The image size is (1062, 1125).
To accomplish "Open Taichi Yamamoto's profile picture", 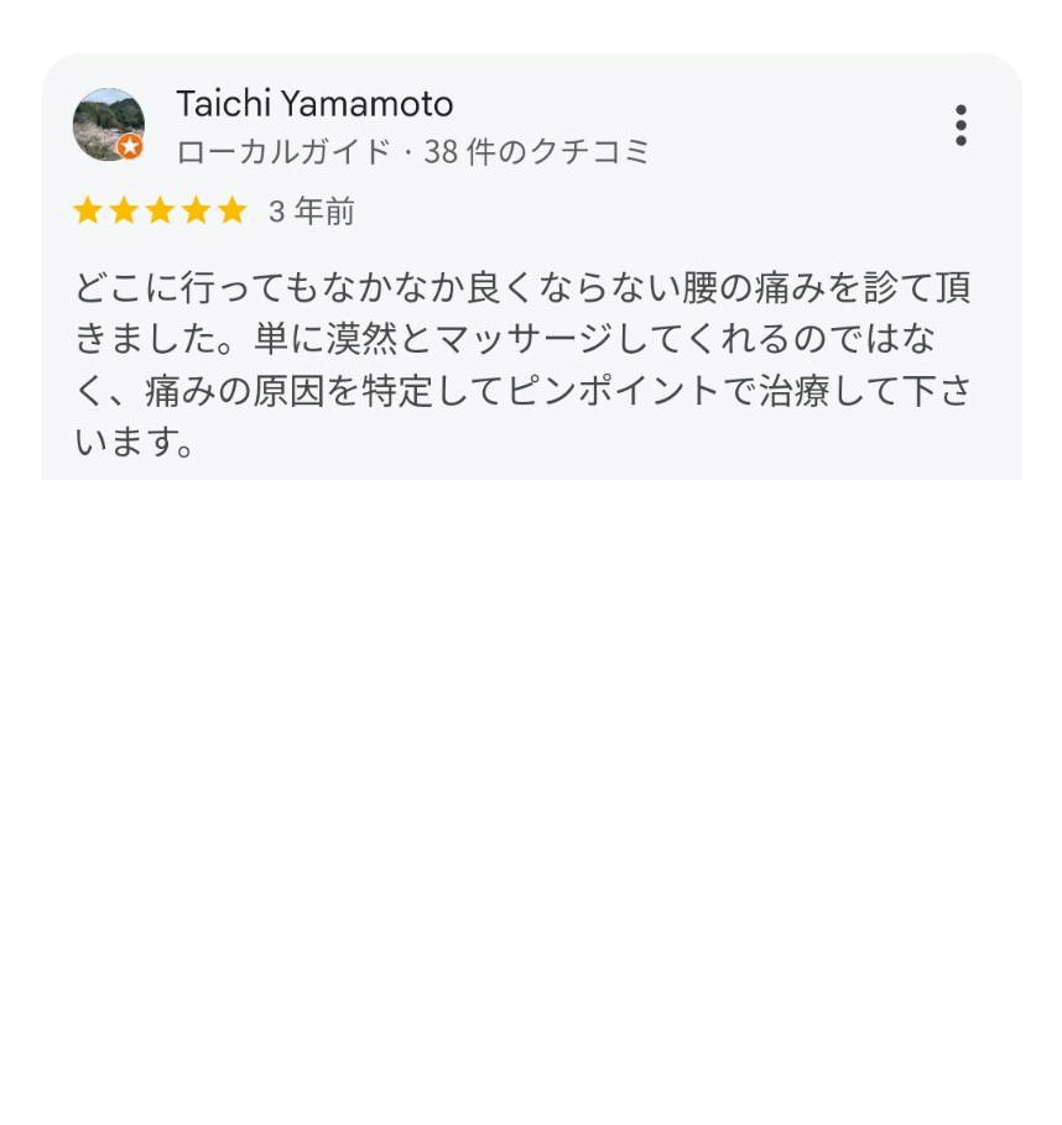I will (108, 125).
